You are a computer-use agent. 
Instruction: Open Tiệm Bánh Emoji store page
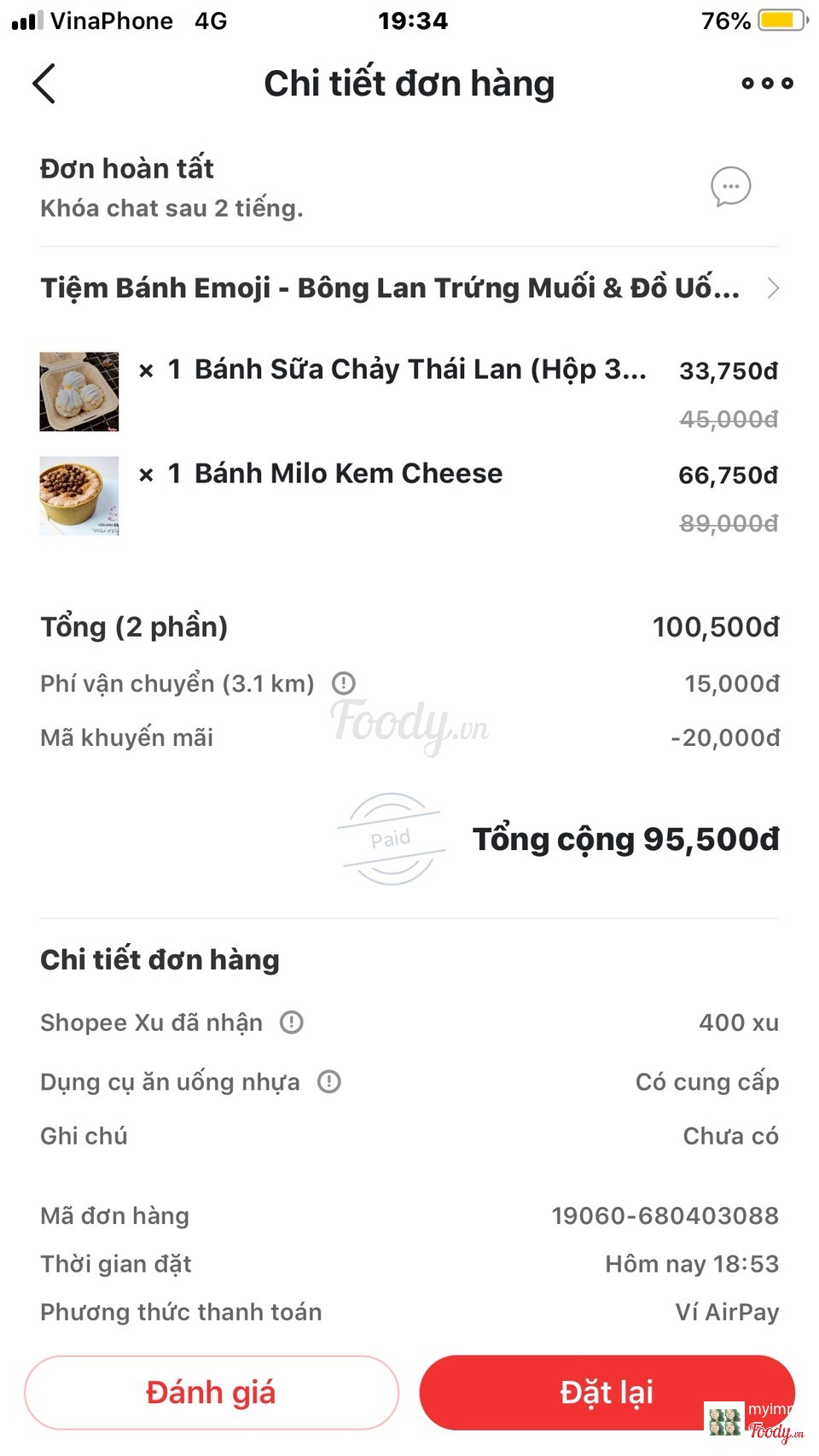[x=409, y=288]
